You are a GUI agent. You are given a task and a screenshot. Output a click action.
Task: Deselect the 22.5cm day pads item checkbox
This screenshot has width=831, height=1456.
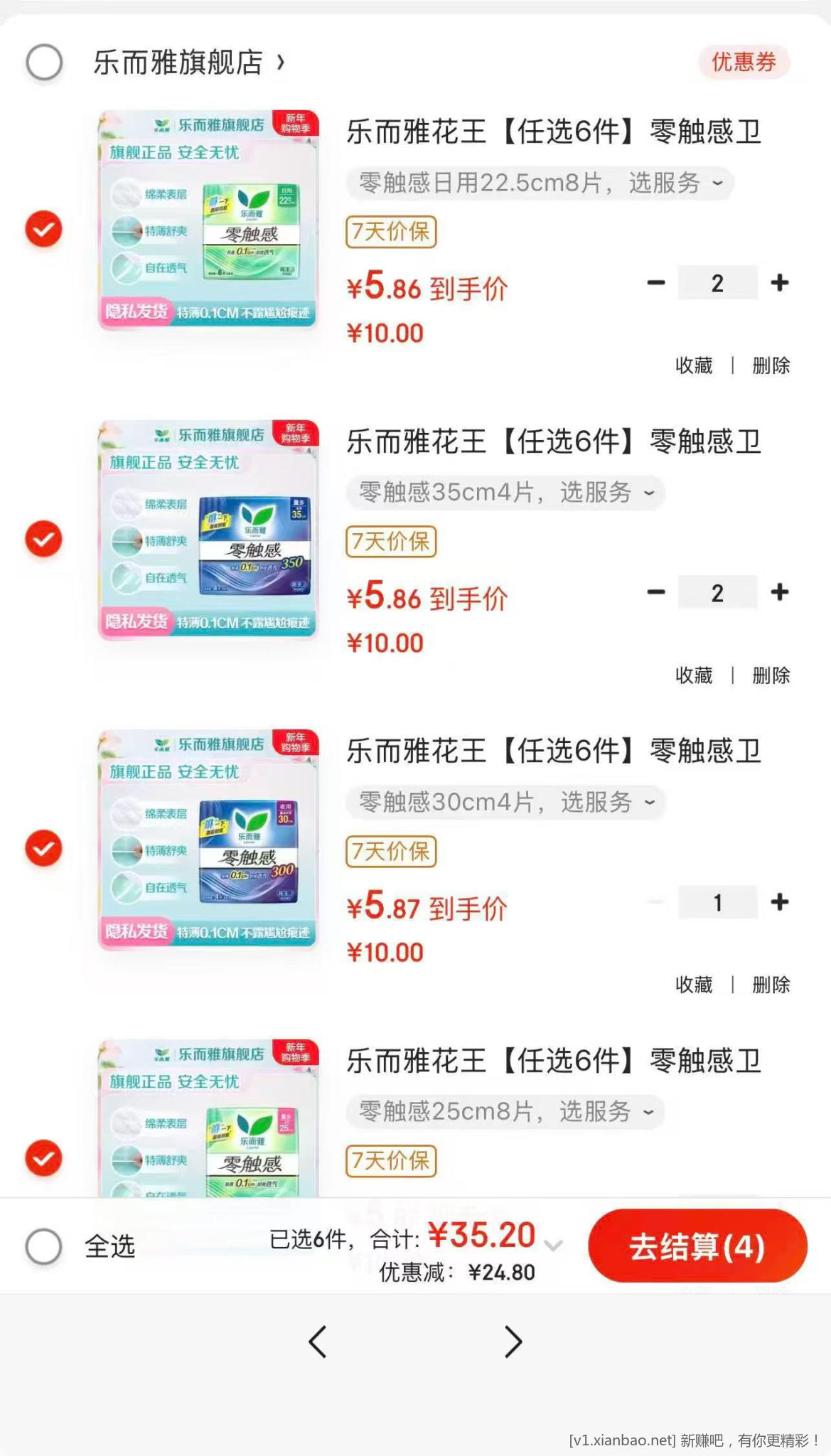(44, 230)
